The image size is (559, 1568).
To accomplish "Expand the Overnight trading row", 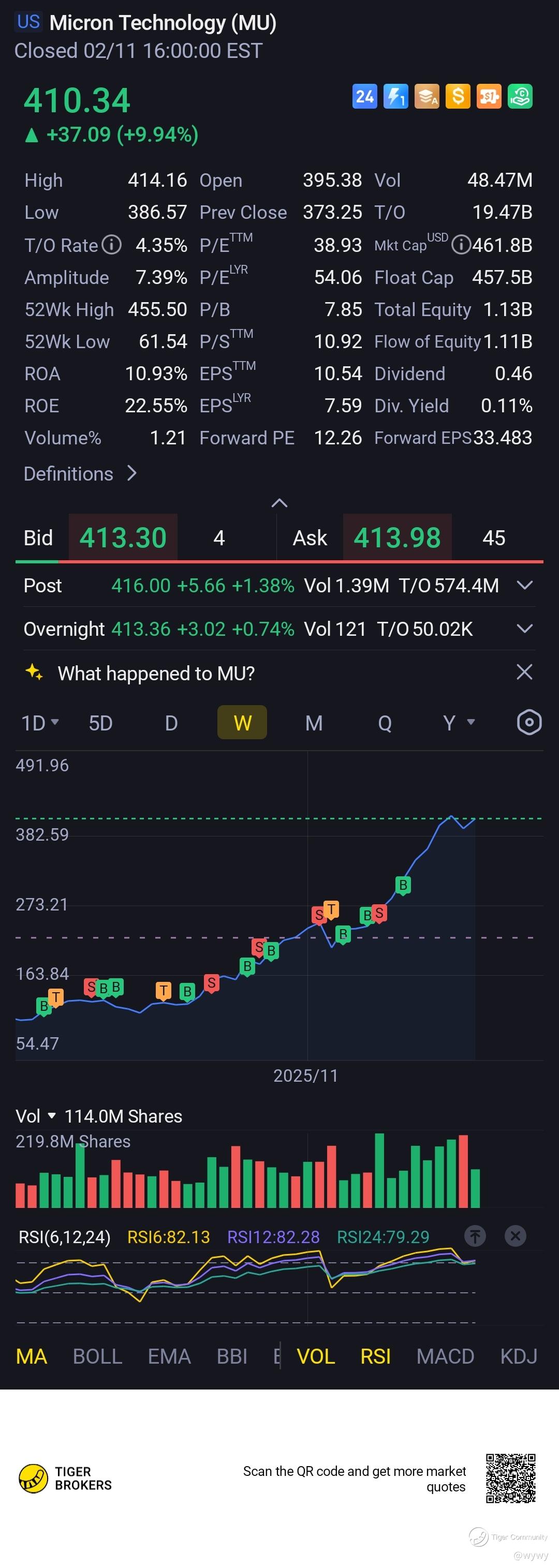I will (x=524, y=629).
